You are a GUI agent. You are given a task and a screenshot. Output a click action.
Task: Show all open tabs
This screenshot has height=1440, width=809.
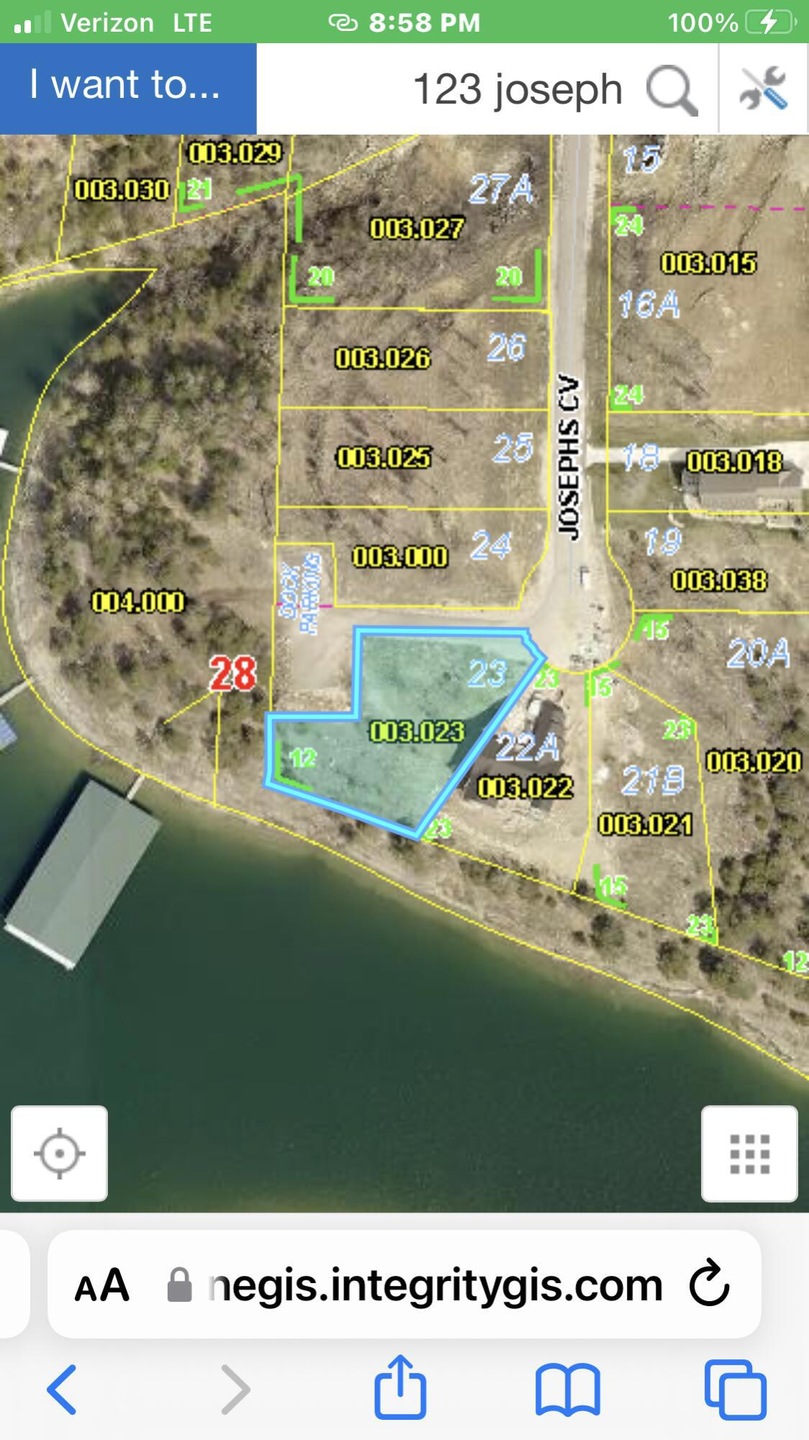coord(735,1390)
